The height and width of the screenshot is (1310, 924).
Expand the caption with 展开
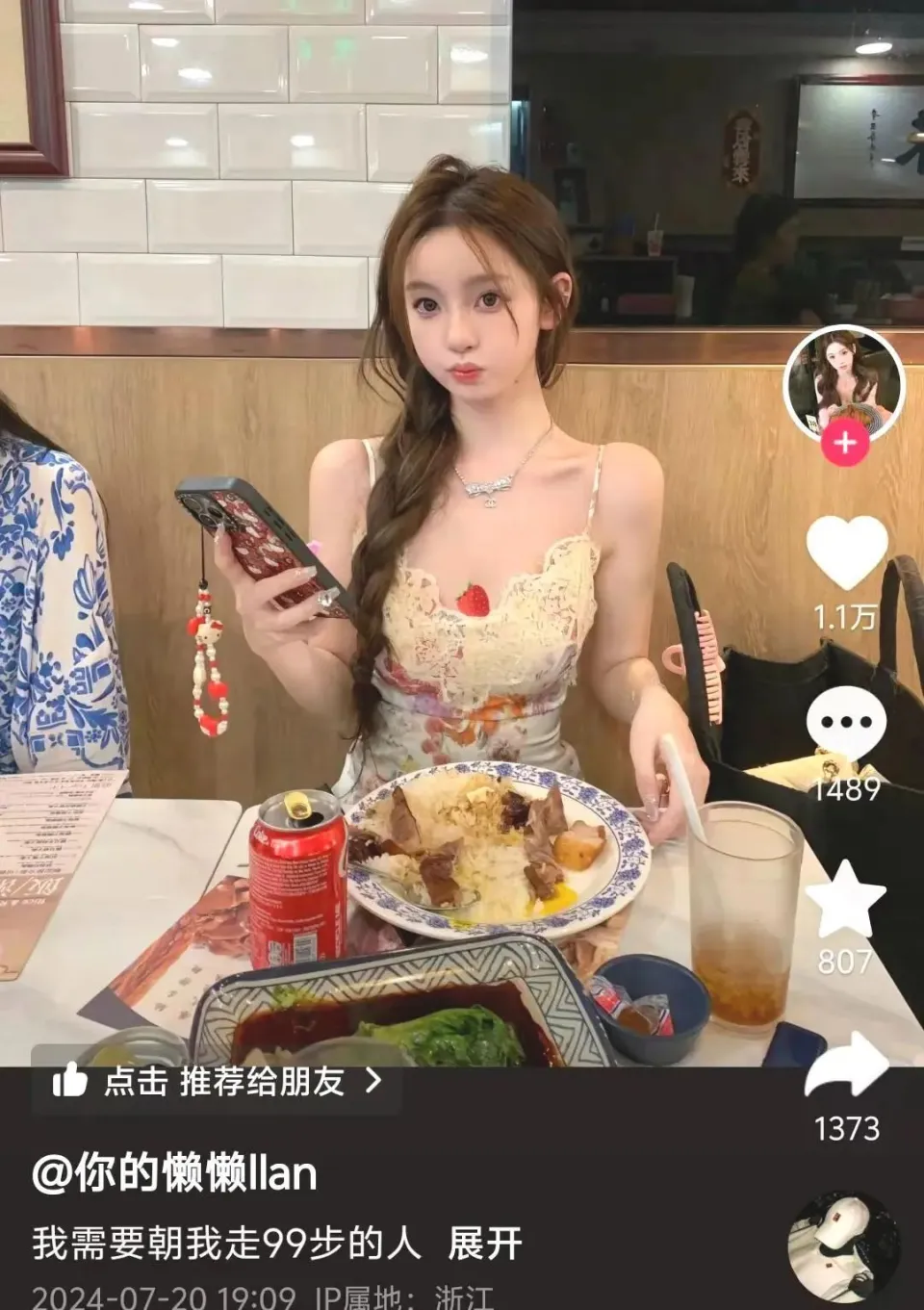(x=484, y=1244)
